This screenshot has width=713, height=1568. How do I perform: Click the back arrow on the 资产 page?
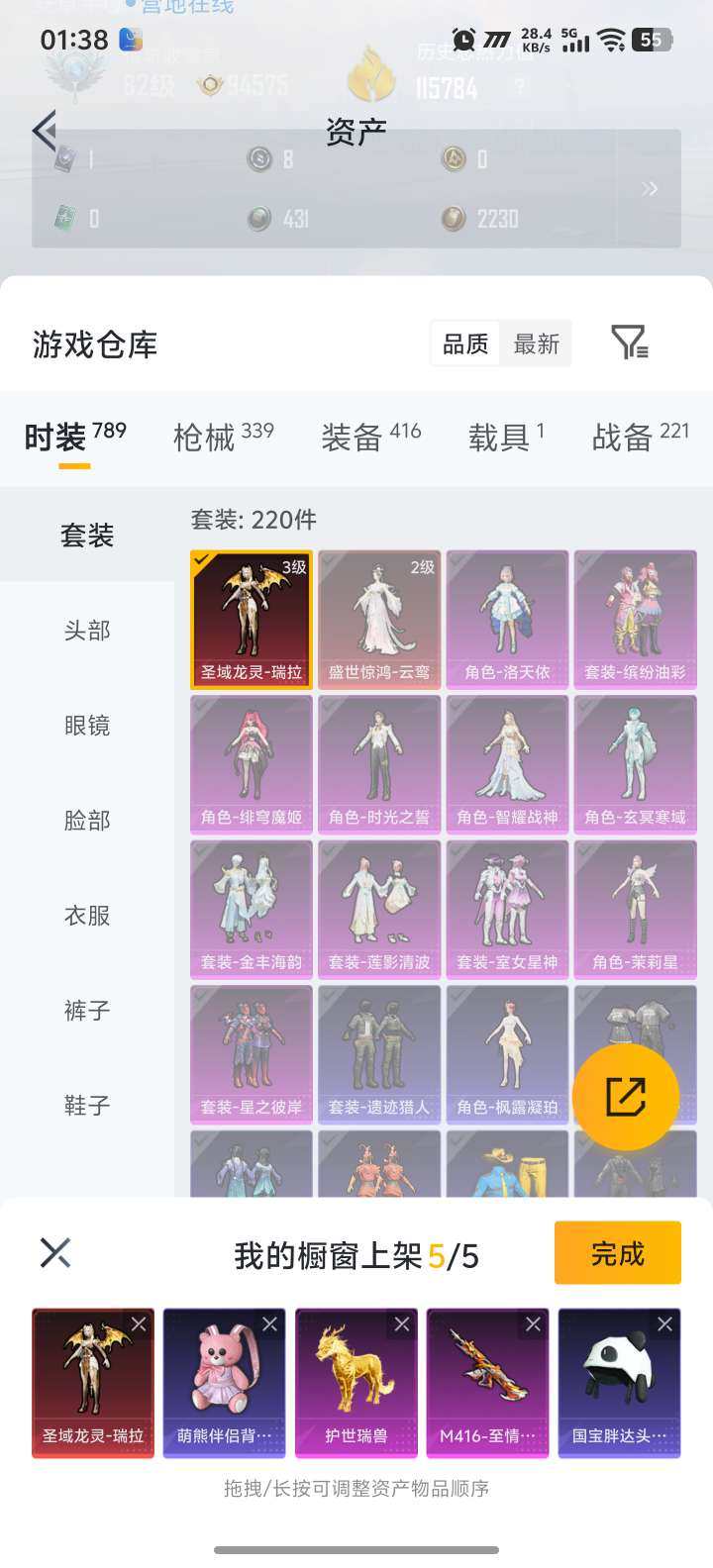pos(46,130)
